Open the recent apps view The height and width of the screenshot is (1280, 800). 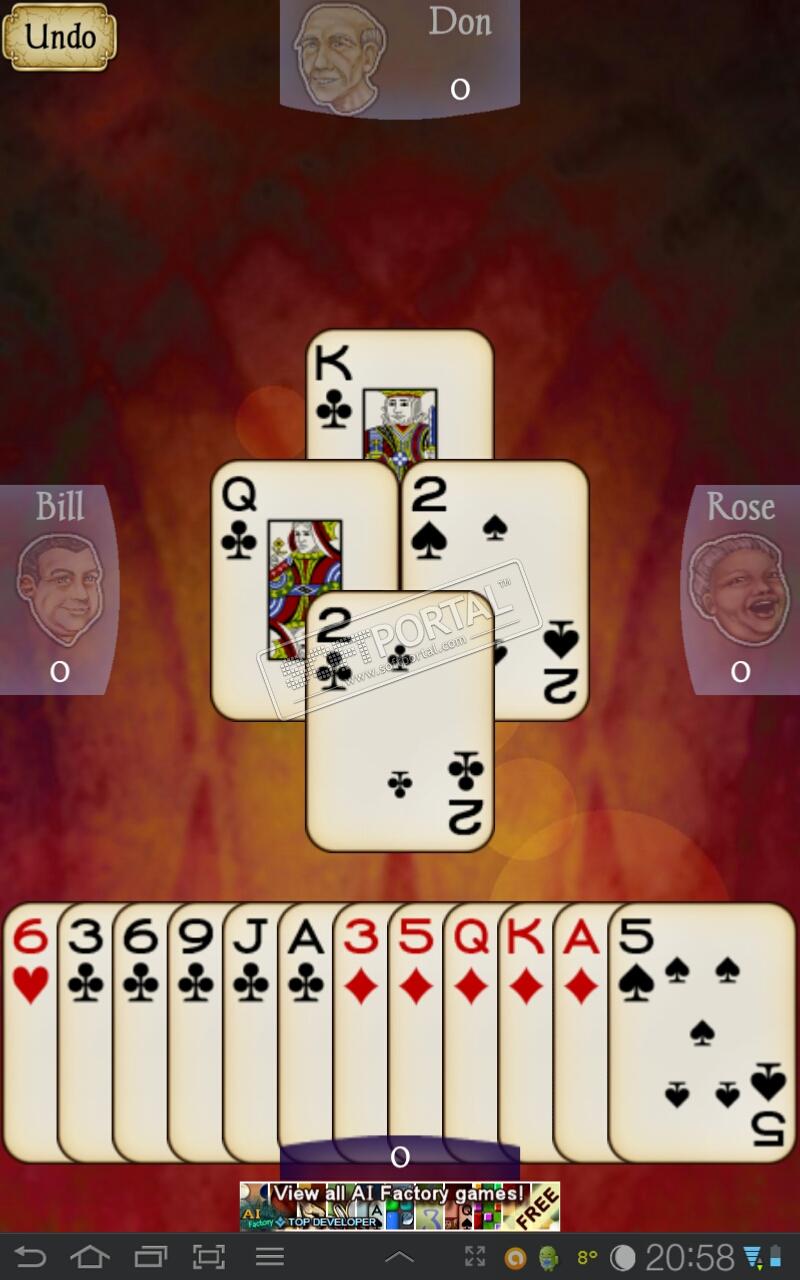(150, 1256)
